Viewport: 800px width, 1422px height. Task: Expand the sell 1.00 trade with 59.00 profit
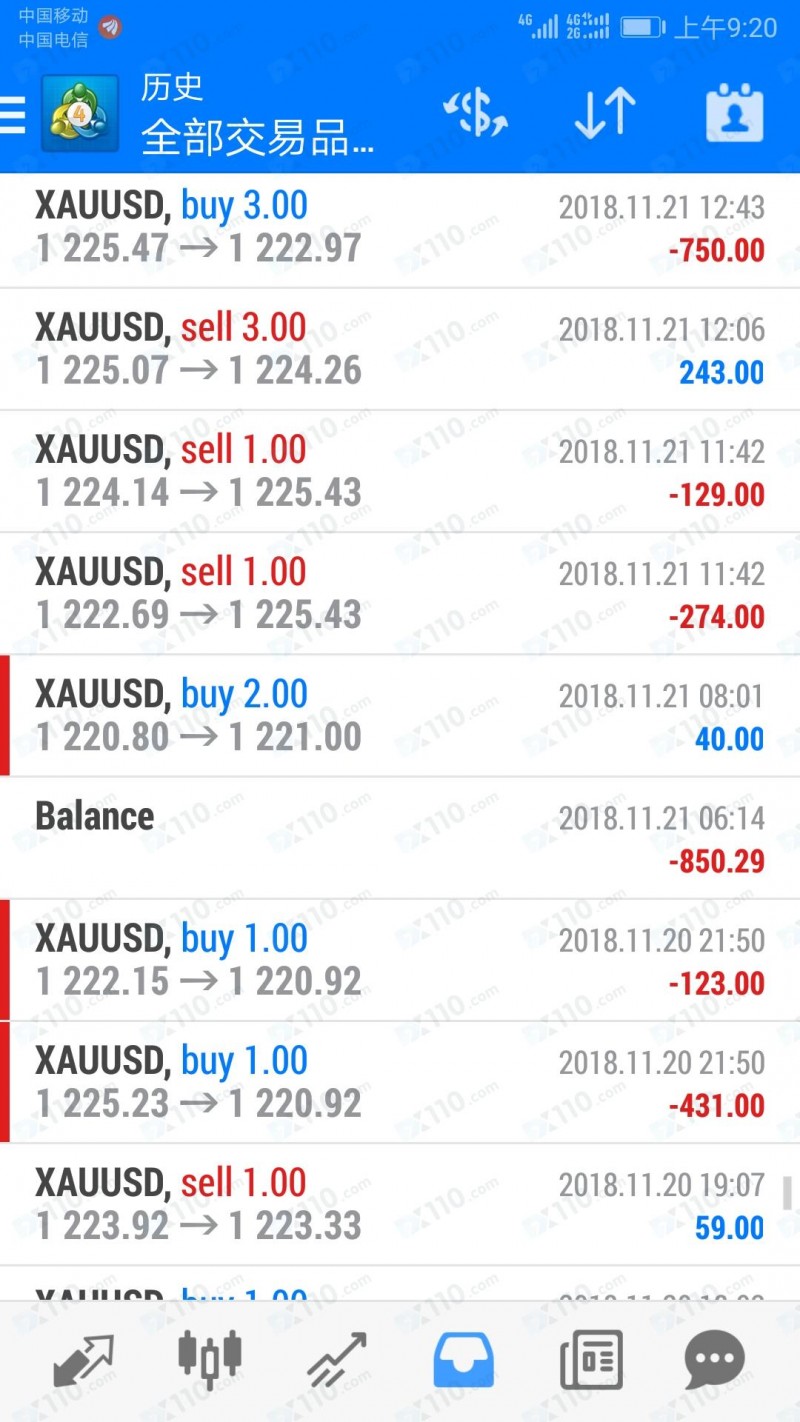click(x=400, y=1204)
